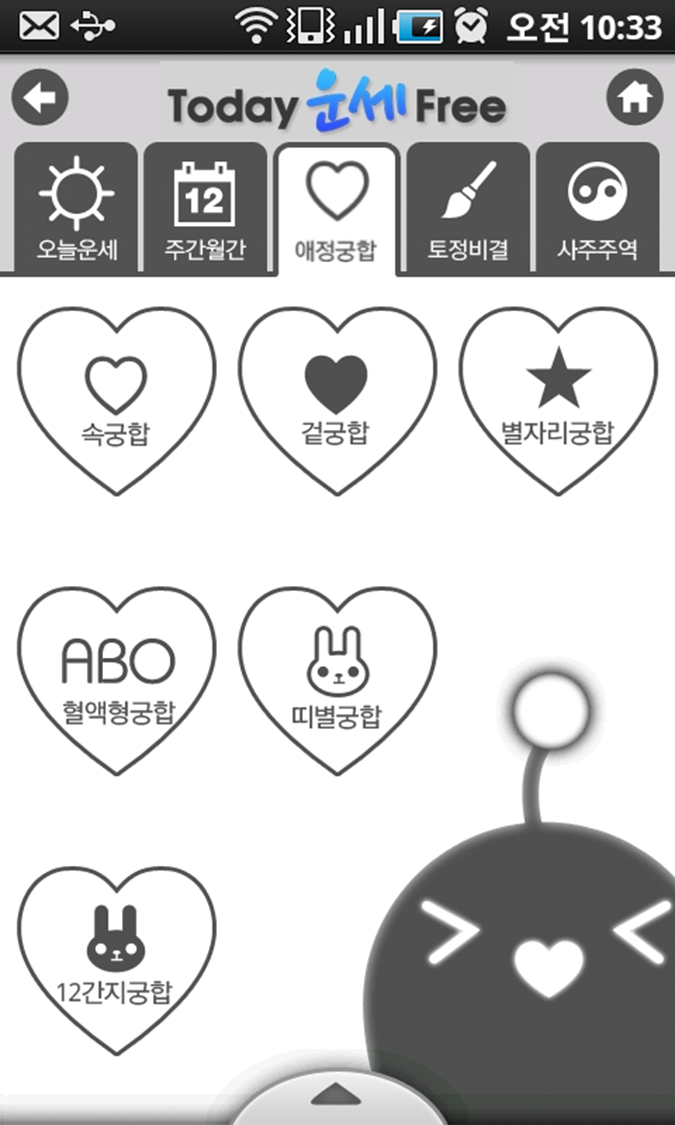Screen dimensions: 675x1125
Task: Switch to the 사주주역 tab
Action: pos(597,208)
